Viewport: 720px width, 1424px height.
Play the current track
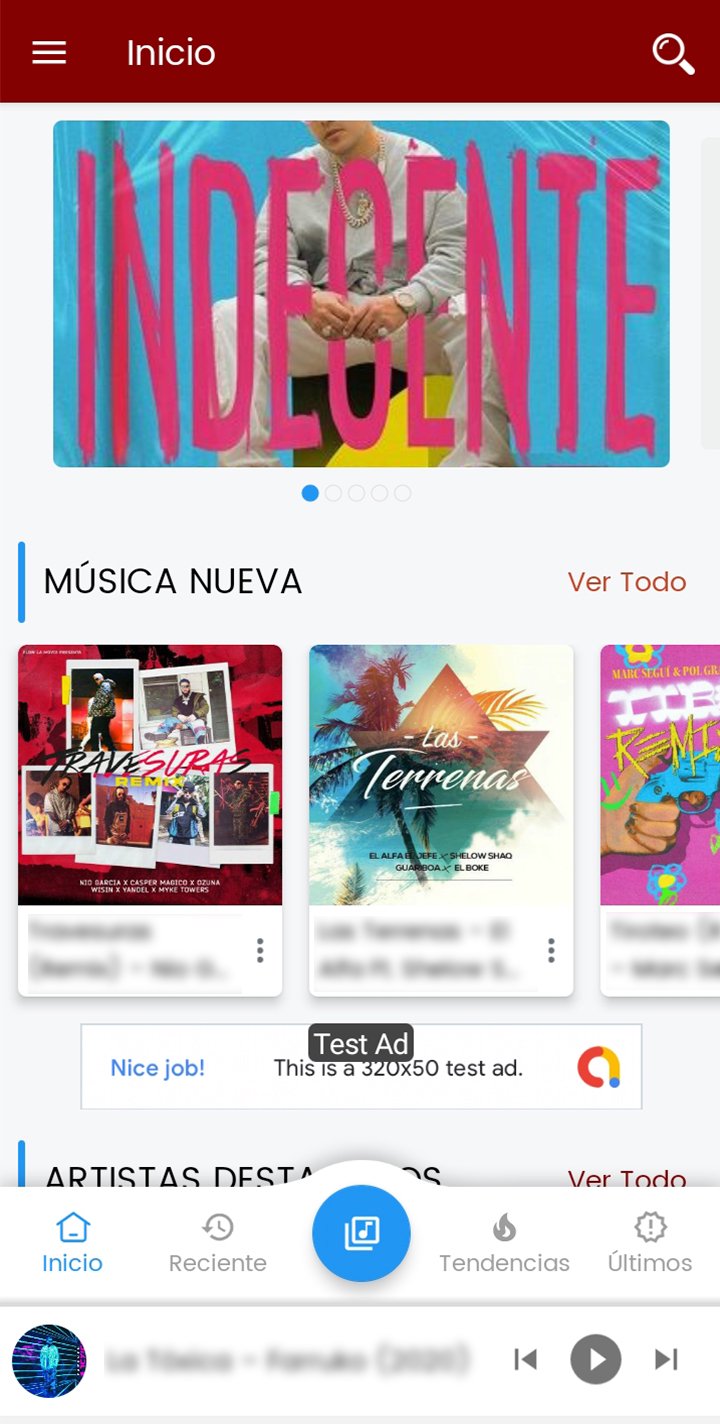click(596, 1359)
